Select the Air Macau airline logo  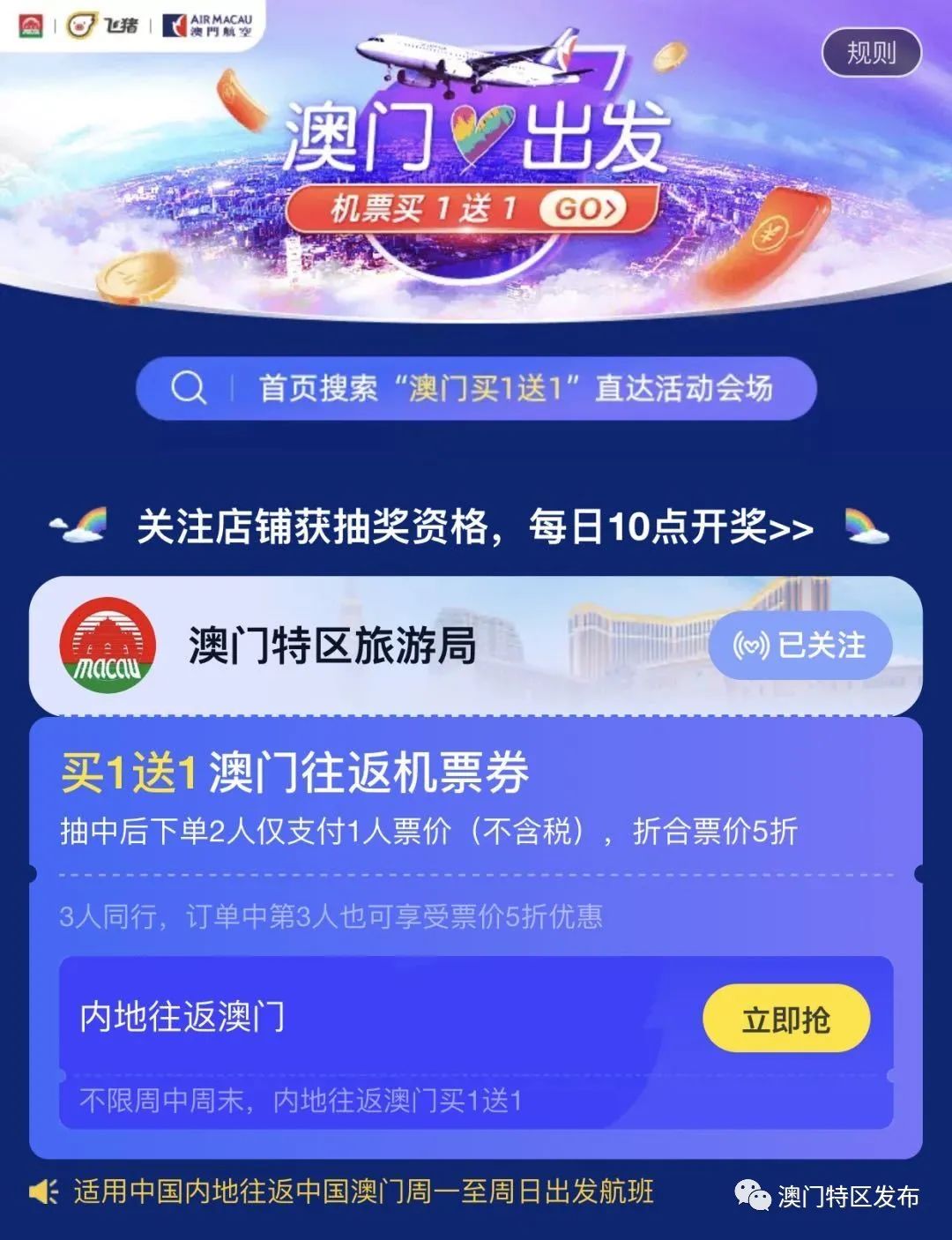click(203, 26)
